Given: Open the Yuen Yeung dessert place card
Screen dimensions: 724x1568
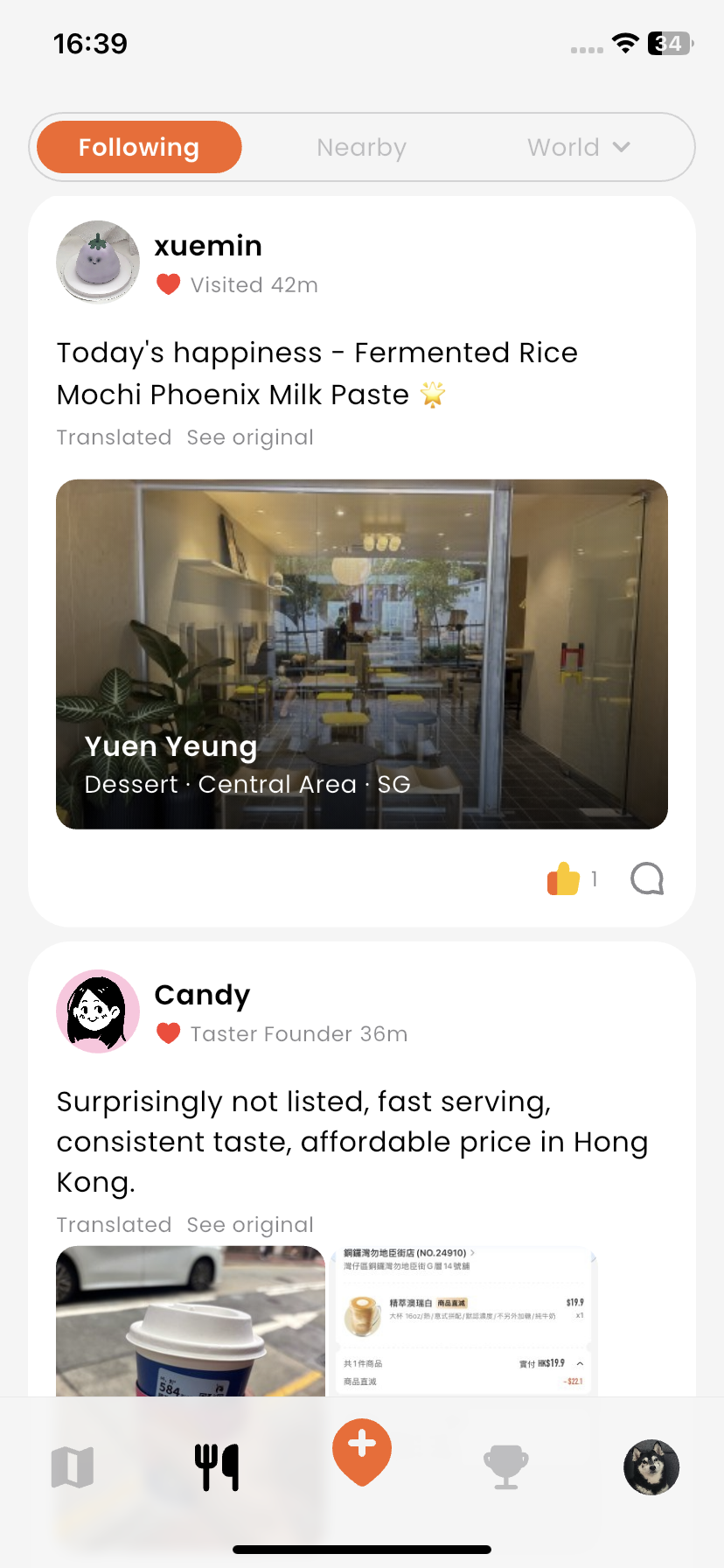Looking at the screenshot, I should 362,653.
